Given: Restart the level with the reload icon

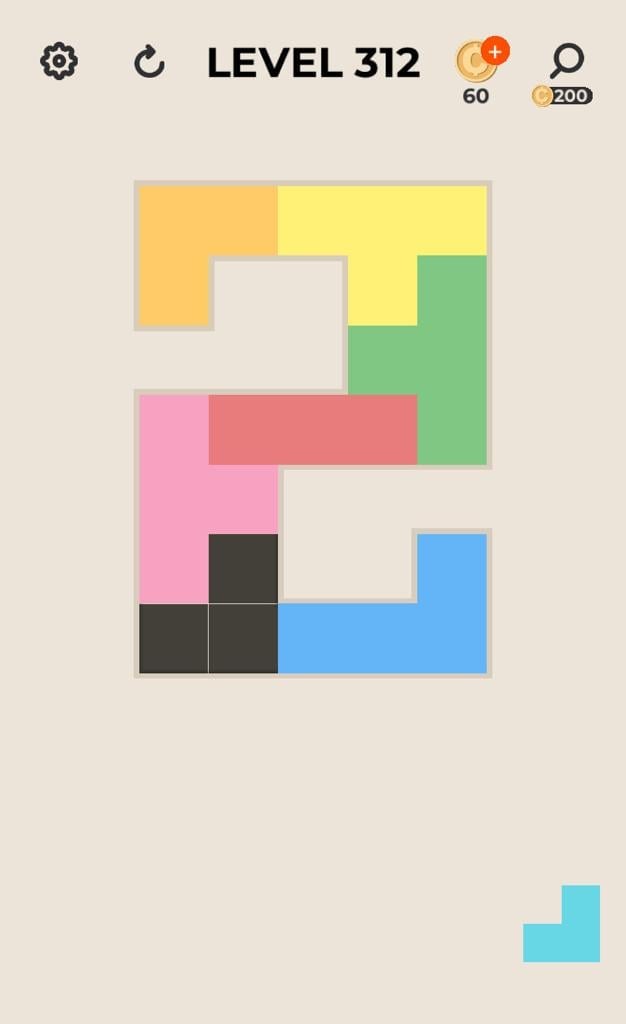Looking at the screenshot, I should click(149, 63).
